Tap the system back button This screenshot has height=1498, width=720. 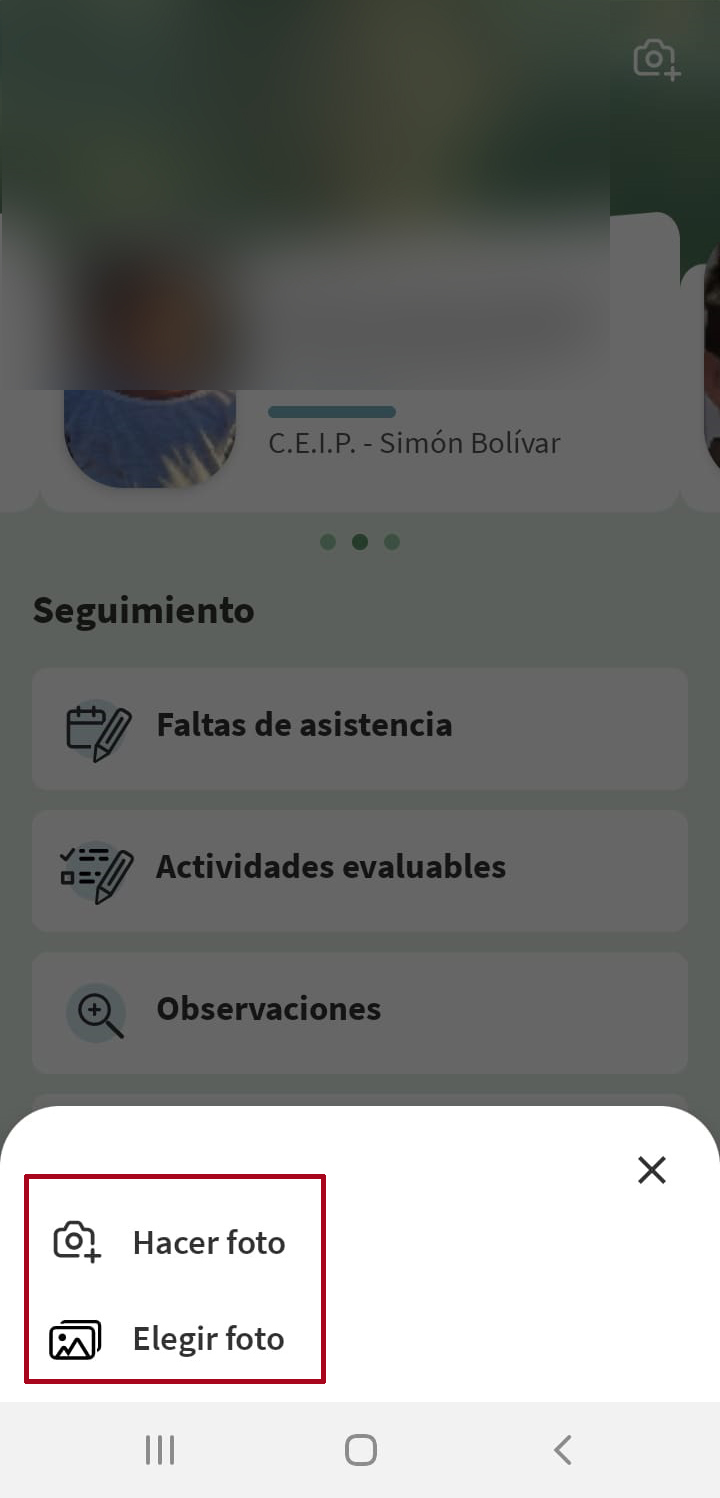coord(563,1449)
